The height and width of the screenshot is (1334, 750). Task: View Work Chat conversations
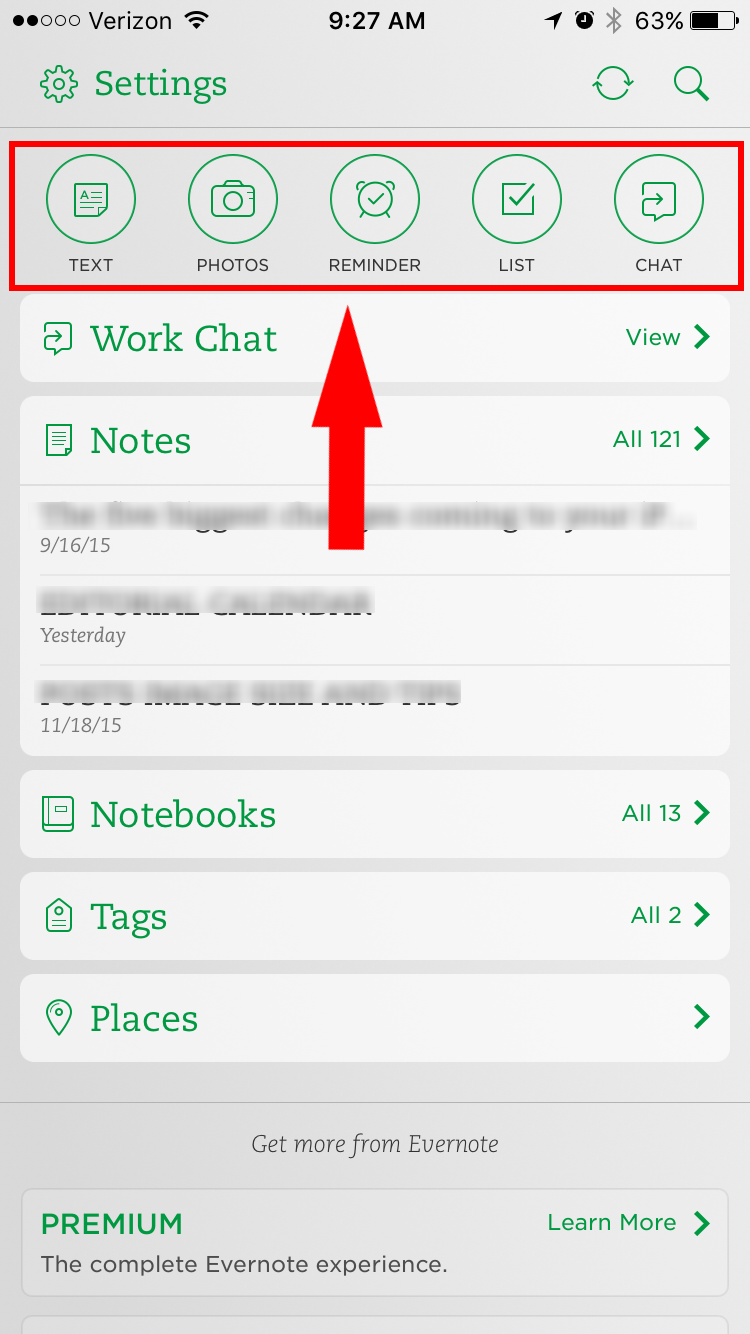pyautogui.click(x=664, y=338)
